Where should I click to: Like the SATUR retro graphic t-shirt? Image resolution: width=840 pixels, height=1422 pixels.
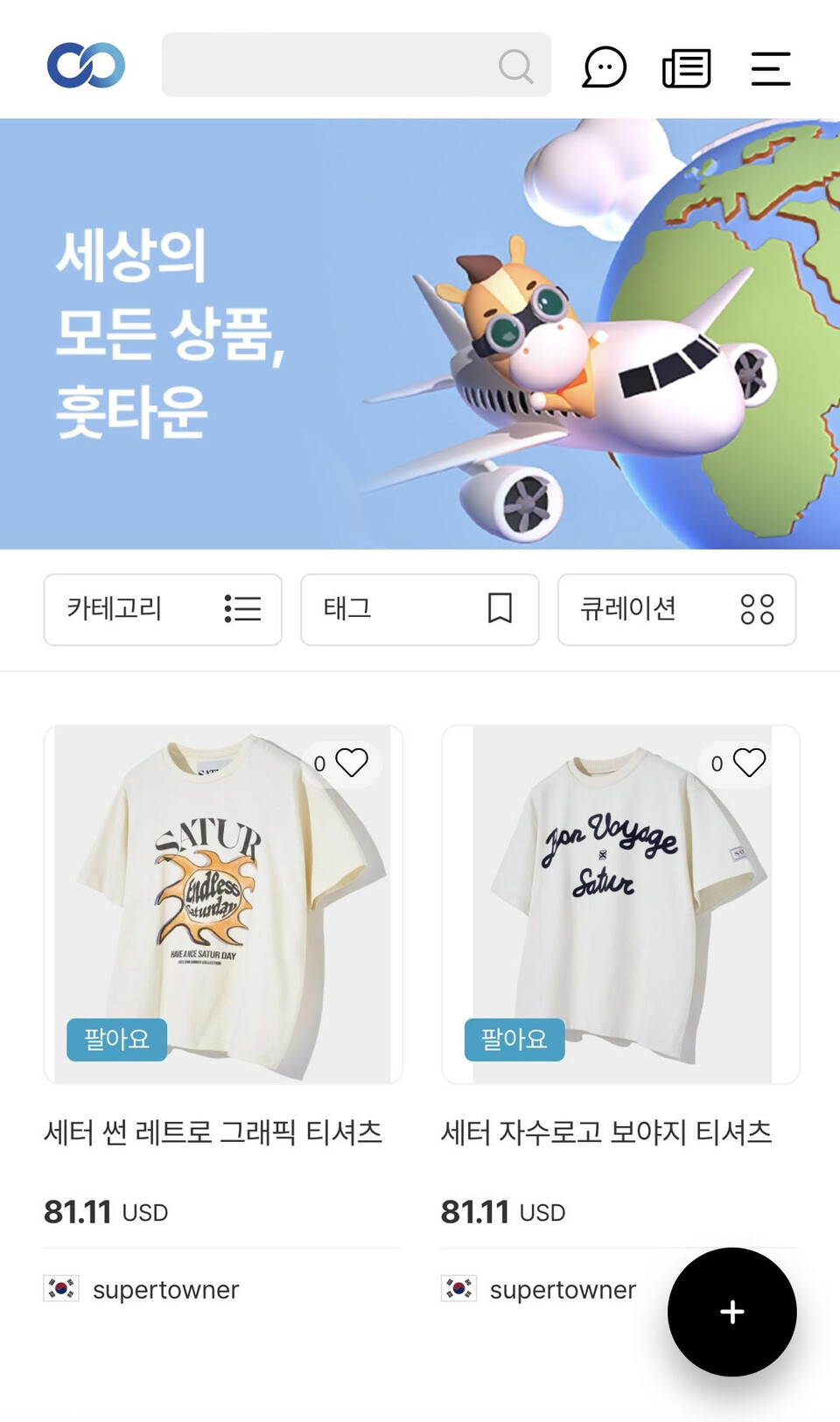click(x=352, y=763)
